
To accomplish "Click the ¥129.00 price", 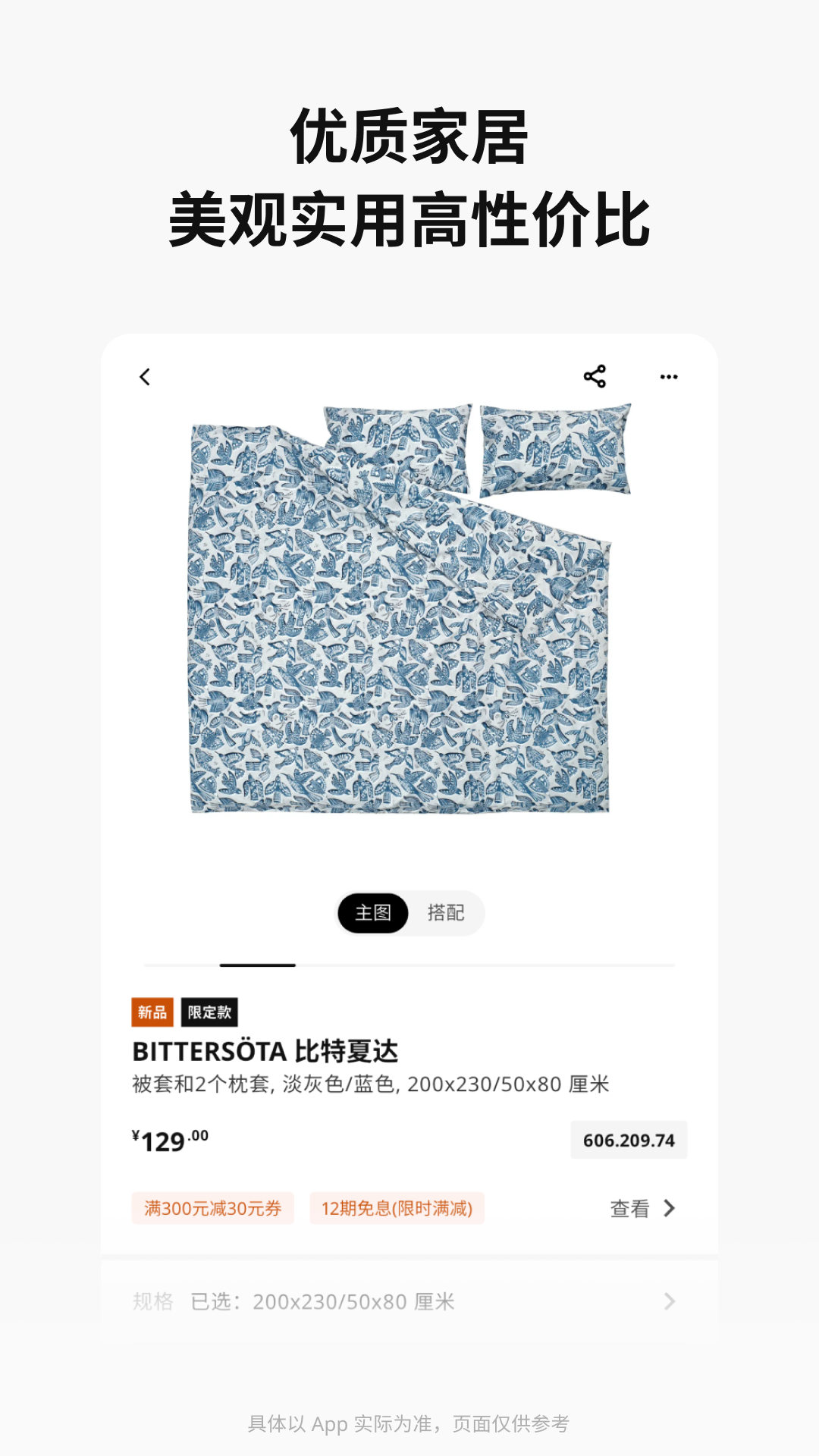I will (x=170, y=1139).
